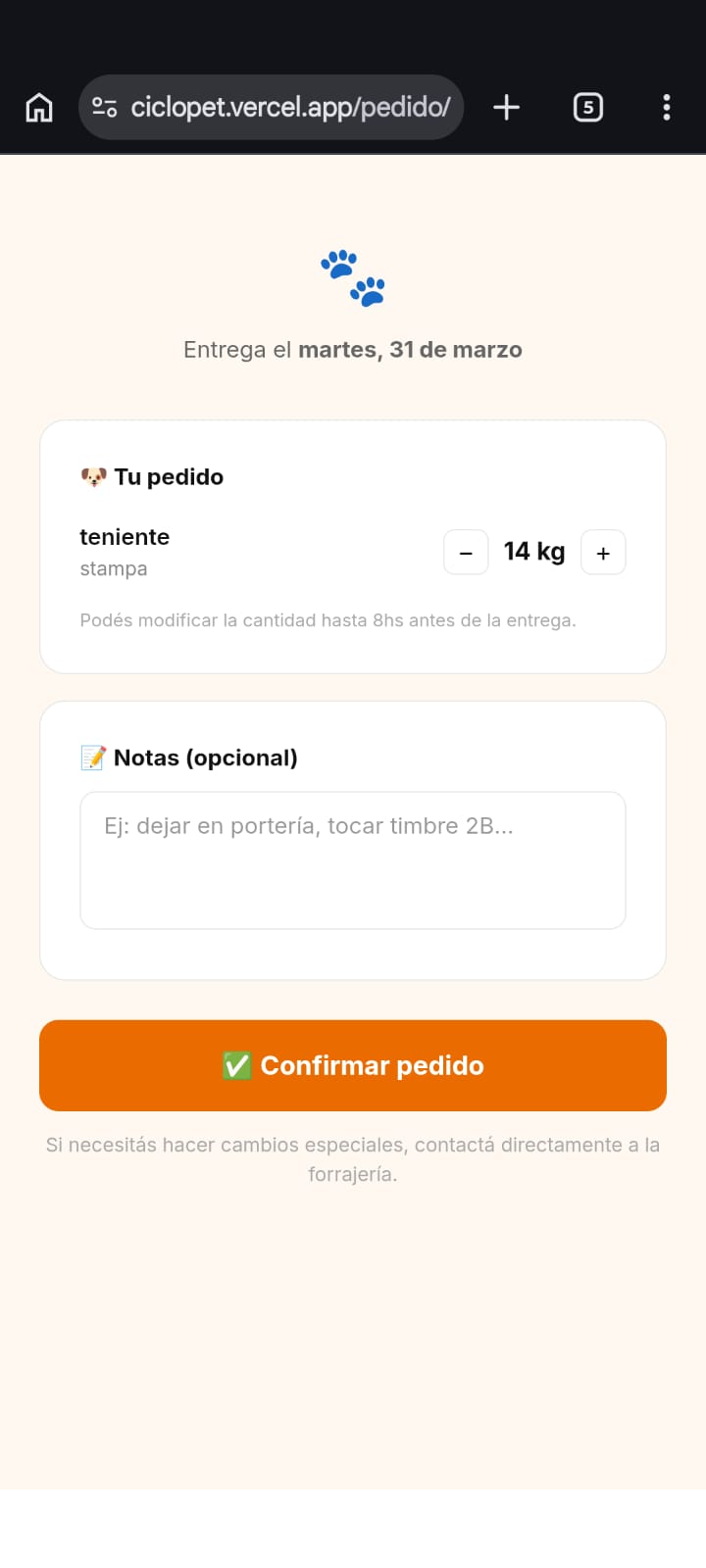Viewport: 706px width, 1568px height.
Task: Go to the browser home page
Action: (x=39, y=107)
